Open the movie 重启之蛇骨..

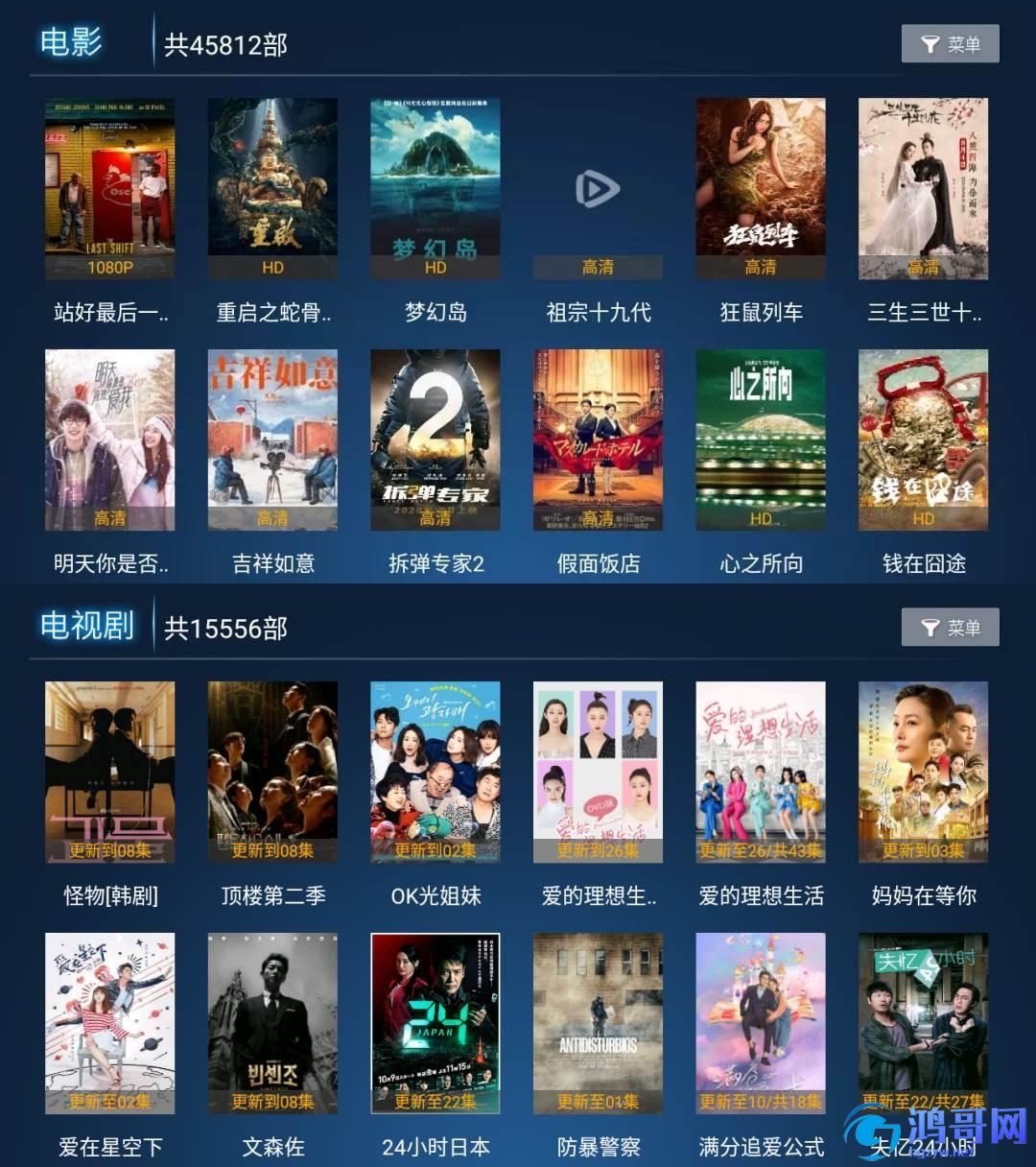[x=272, y=188]
